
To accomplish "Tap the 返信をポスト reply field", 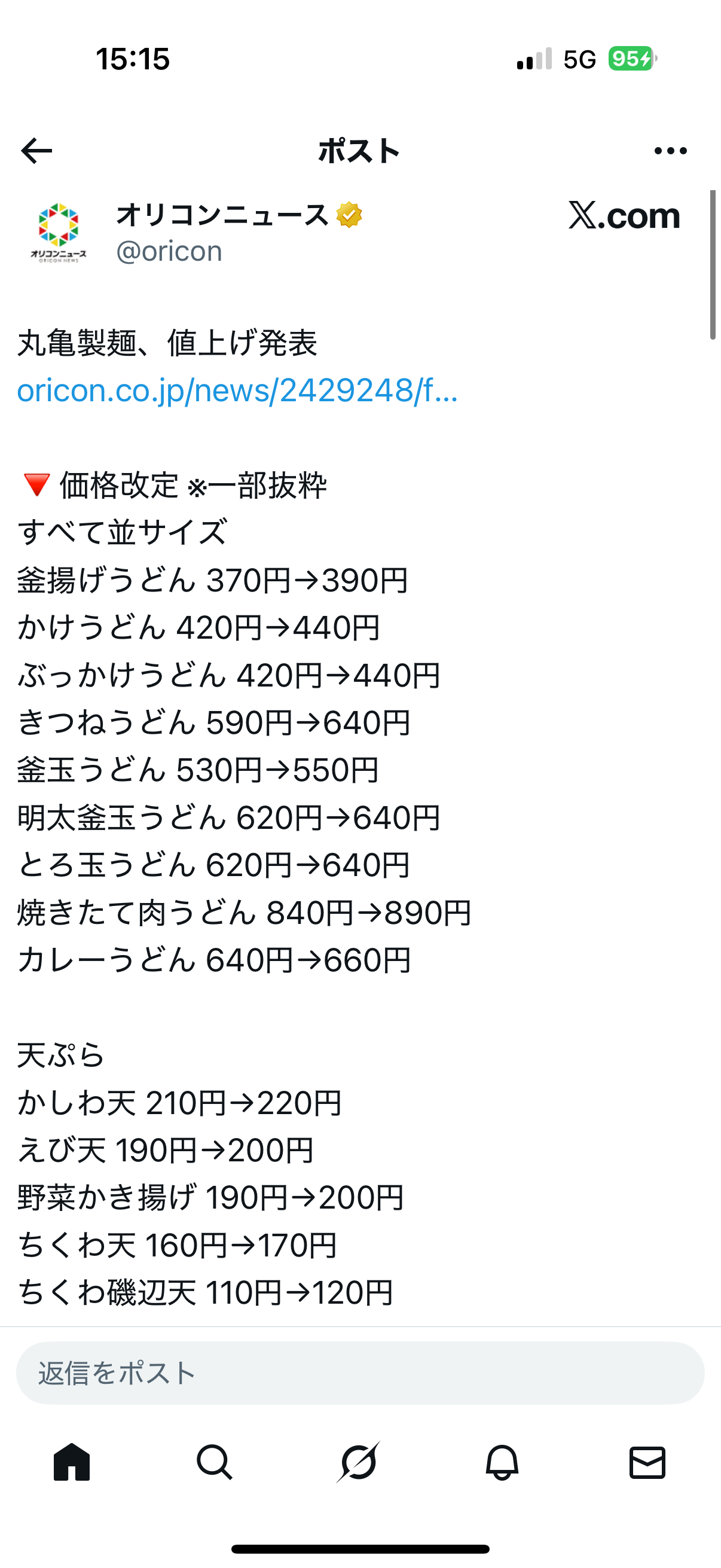I will click(360, 1373).
